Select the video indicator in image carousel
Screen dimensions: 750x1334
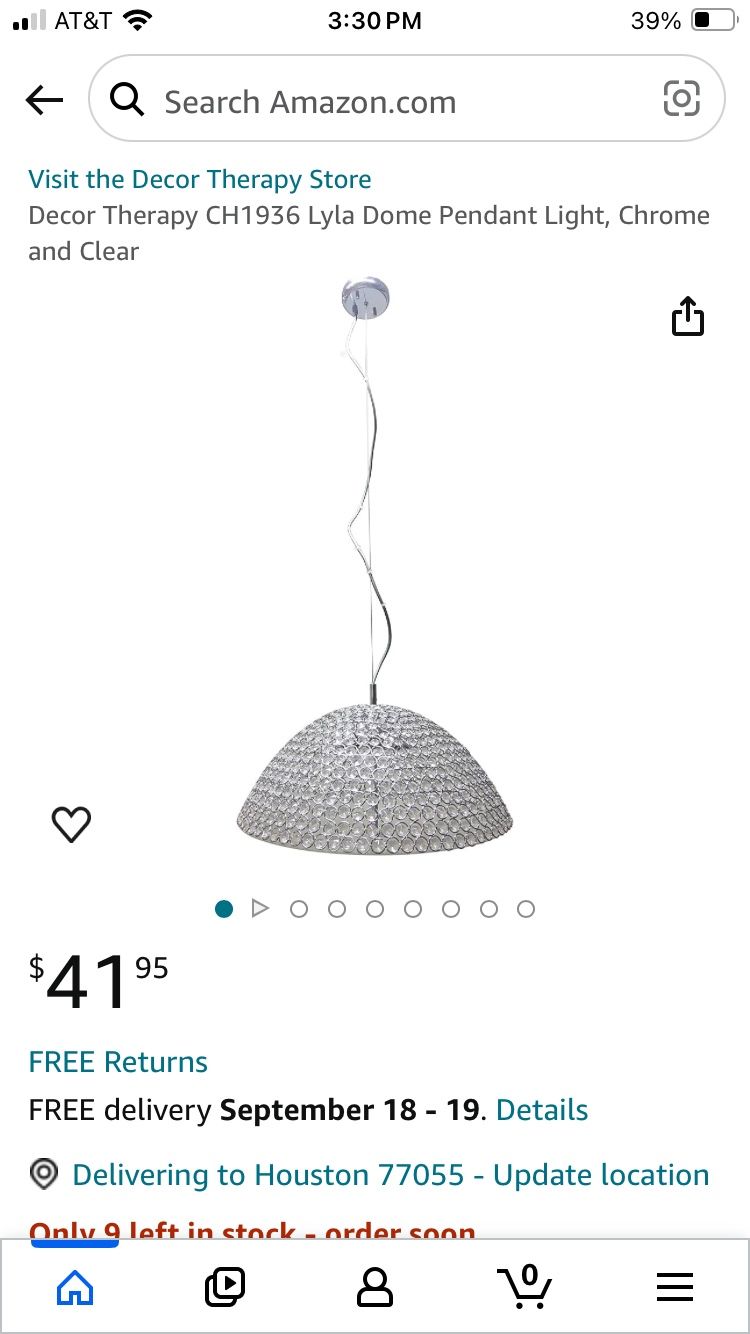pos(260,908)
